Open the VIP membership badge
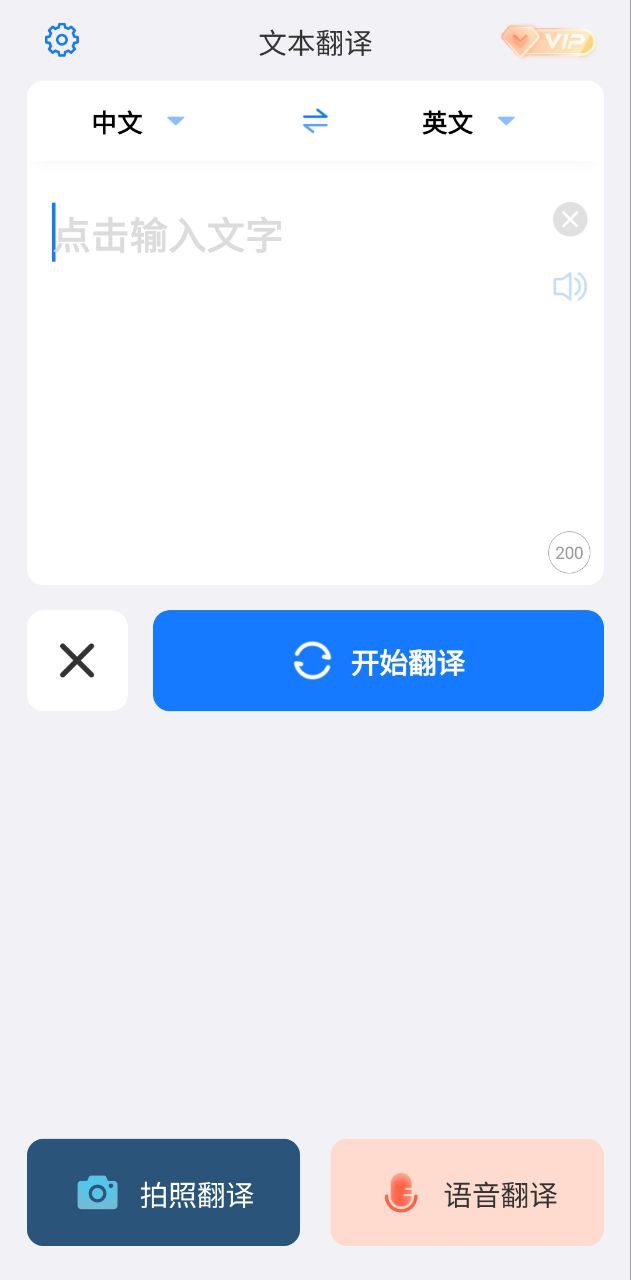 point(548,42)
